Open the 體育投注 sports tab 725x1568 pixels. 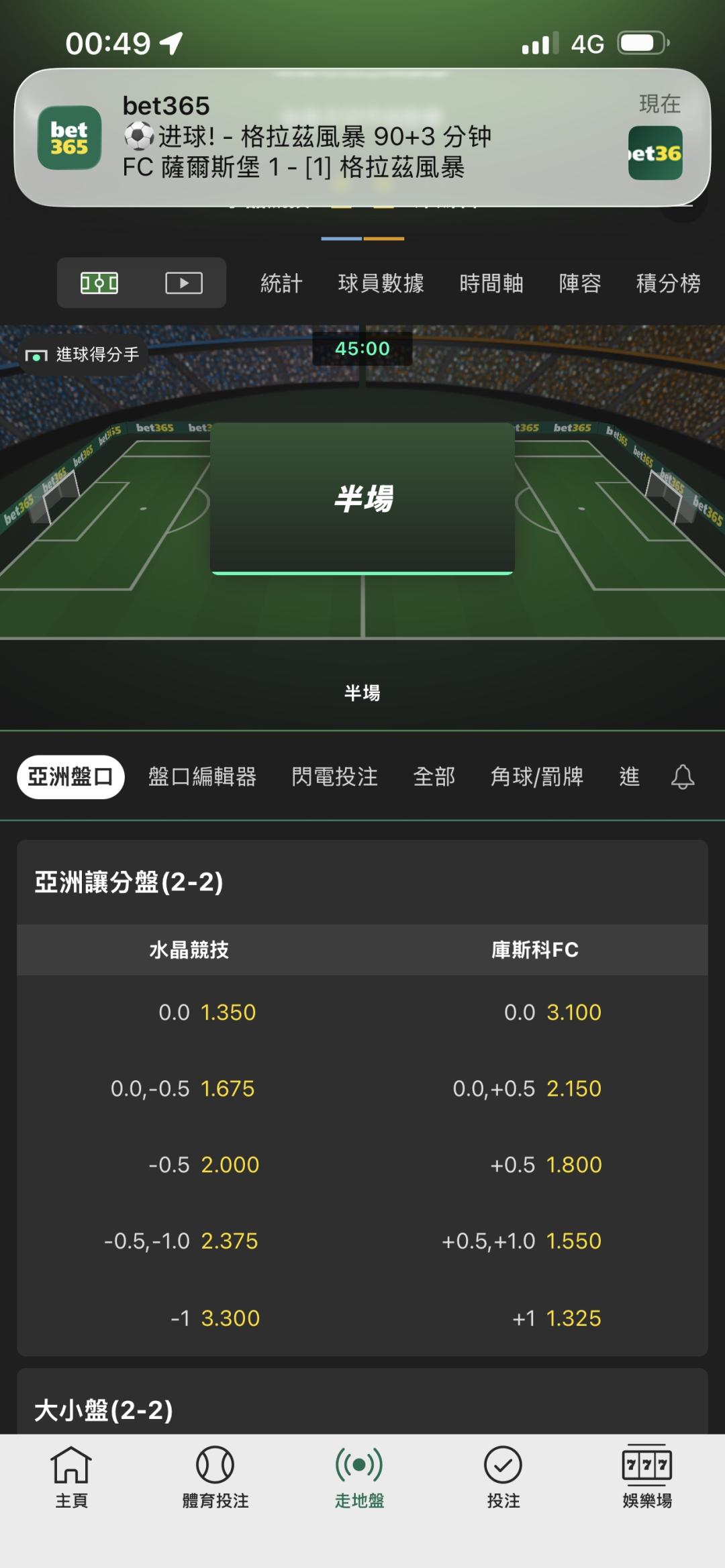[x=215, y=1478]
